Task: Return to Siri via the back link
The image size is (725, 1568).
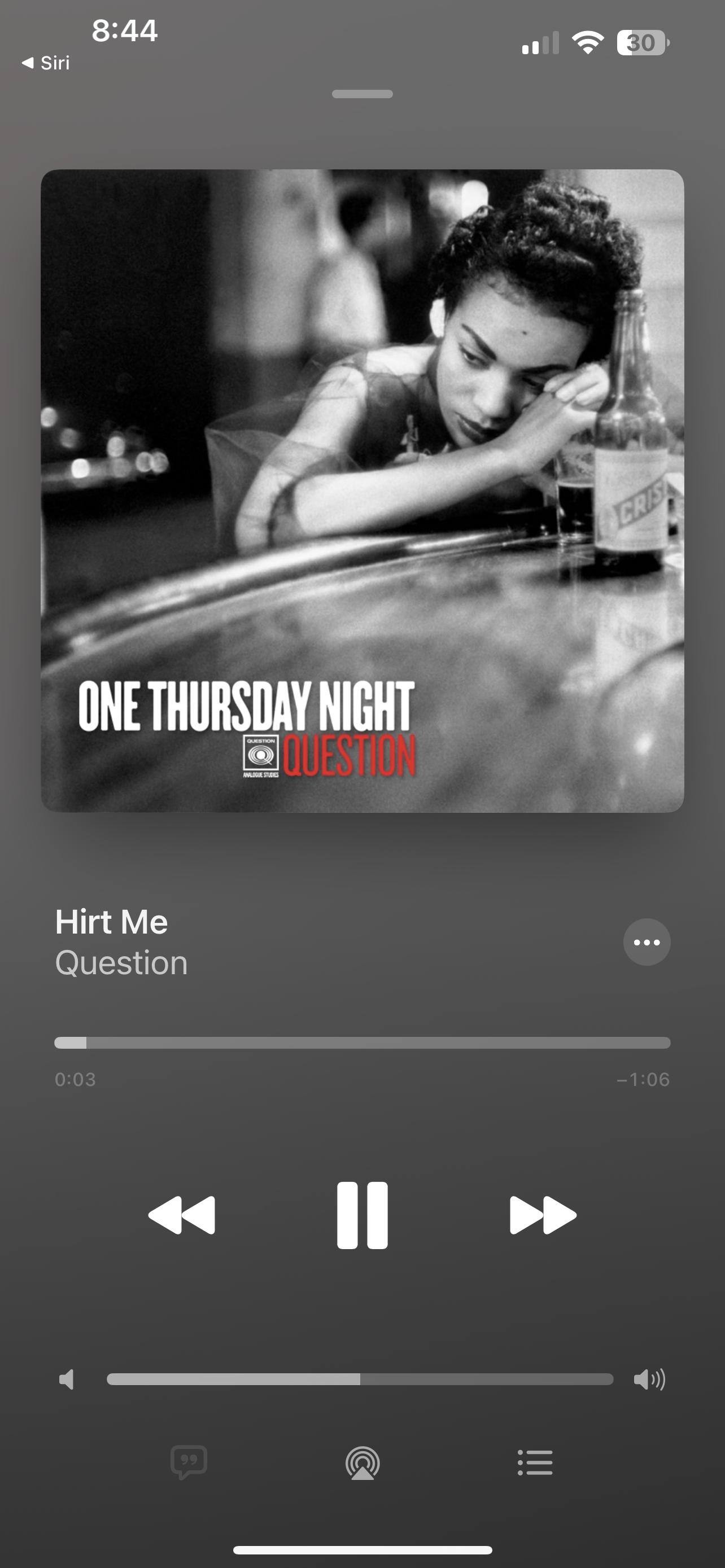Action: click(x=46, y=63)
